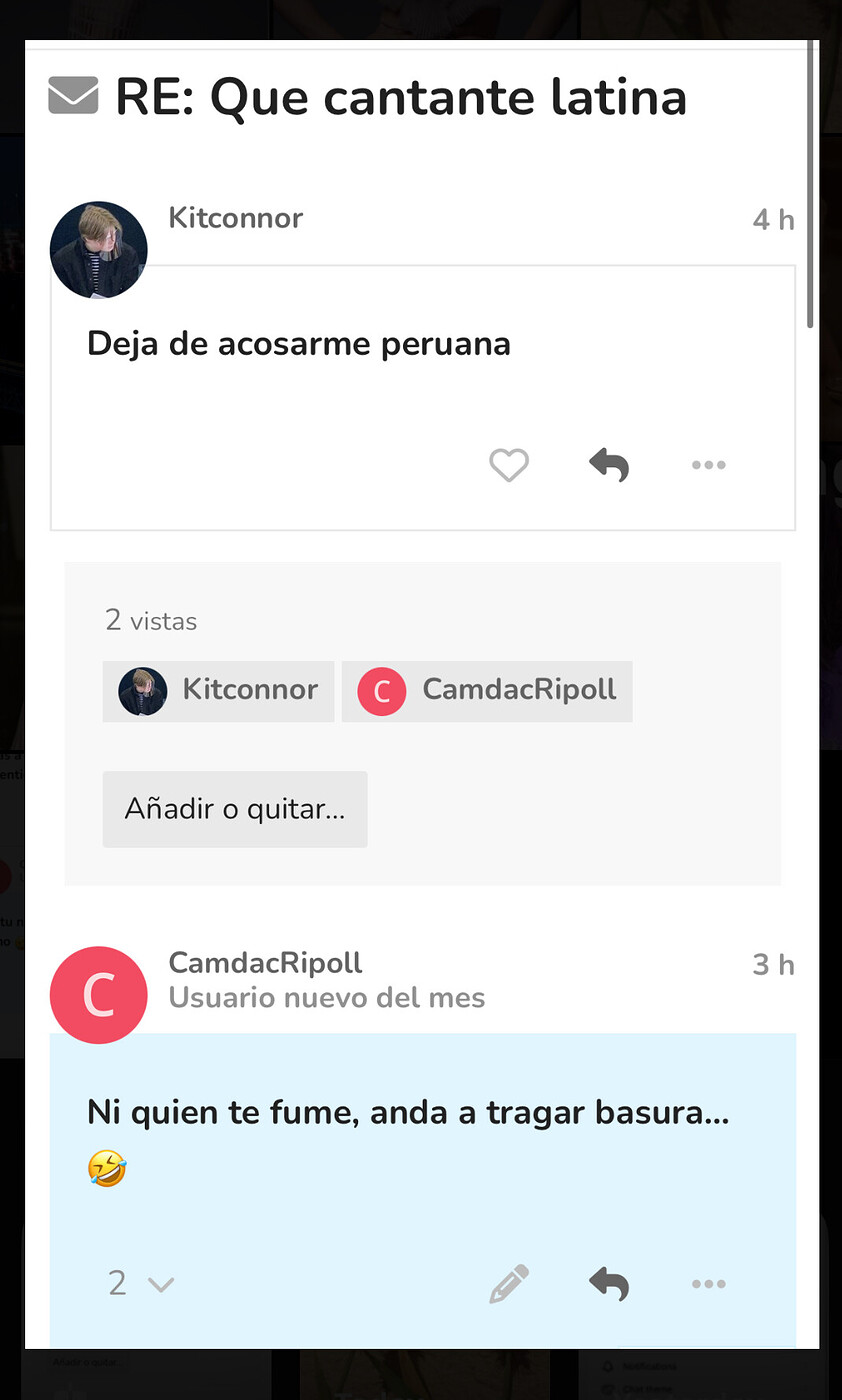The height and width of the screenshot is (1400, 842).
Task: Expand the 2 replies under CamdacRipoll's message
Action: pyautogui.click(x=140, y=1283)
